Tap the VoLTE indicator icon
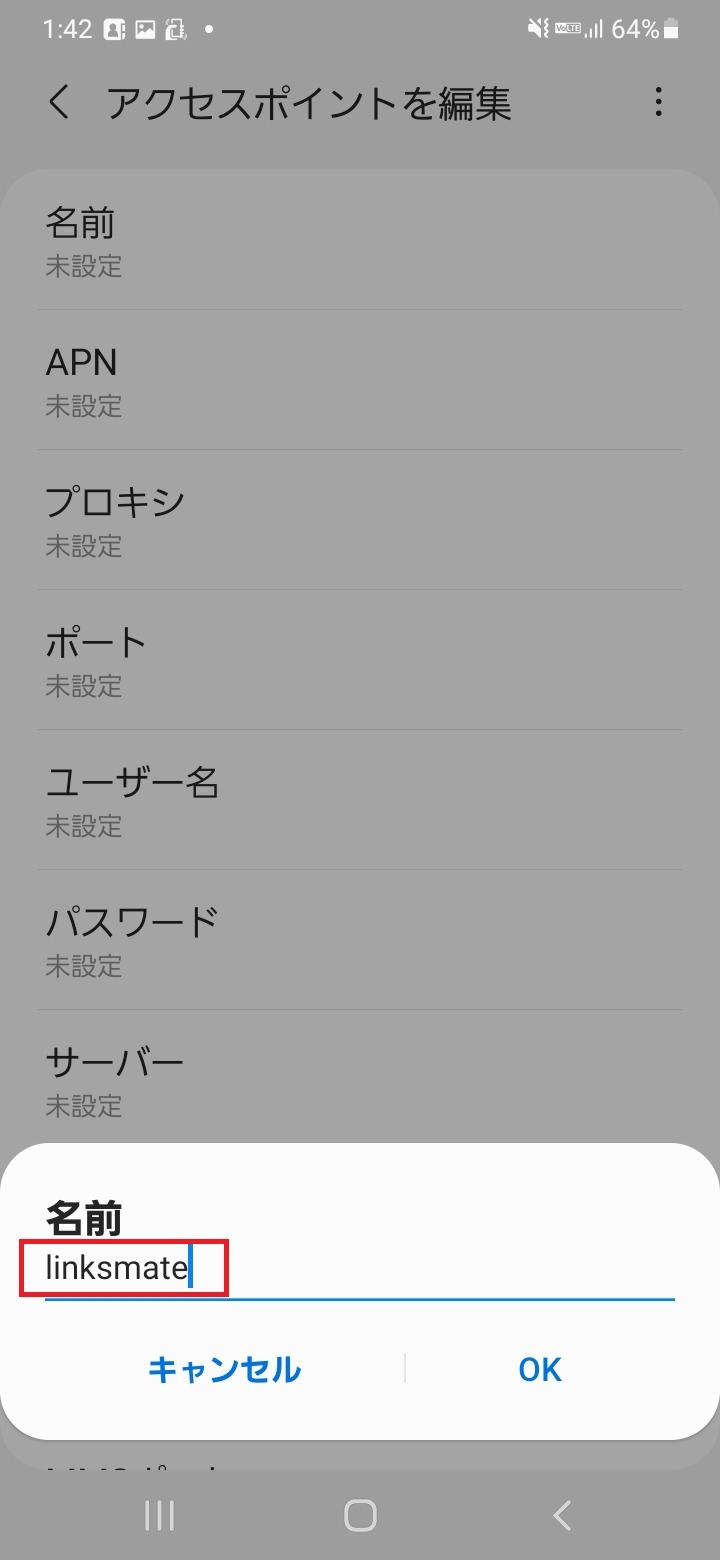 pyautogui.click(x=567, y=29)
